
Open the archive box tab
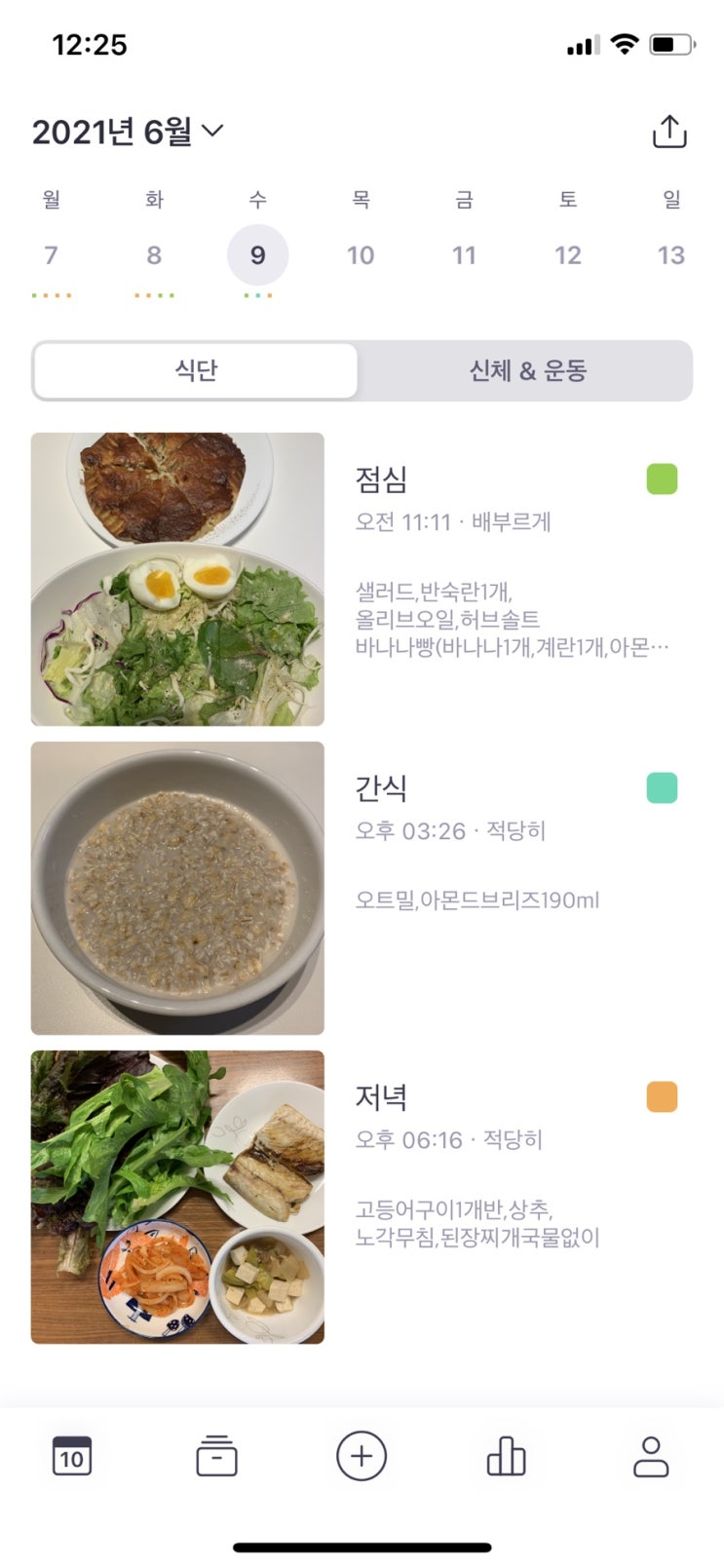coord(216,1457)
